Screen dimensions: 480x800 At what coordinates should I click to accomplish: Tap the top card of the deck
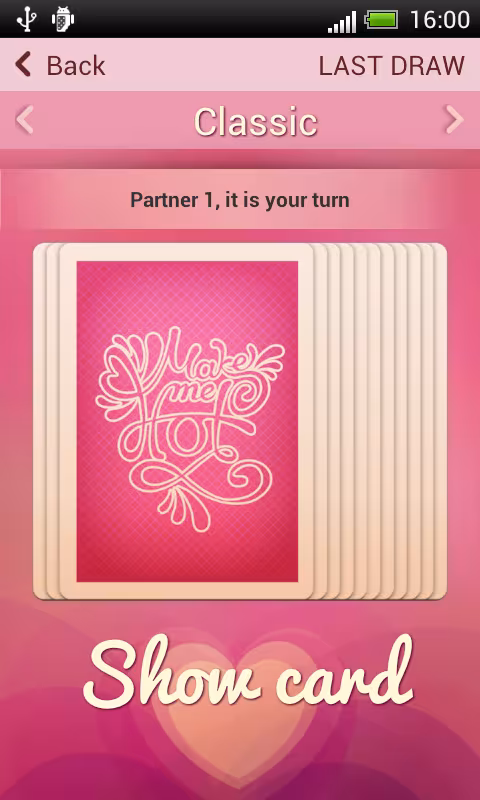pos(187,421)
